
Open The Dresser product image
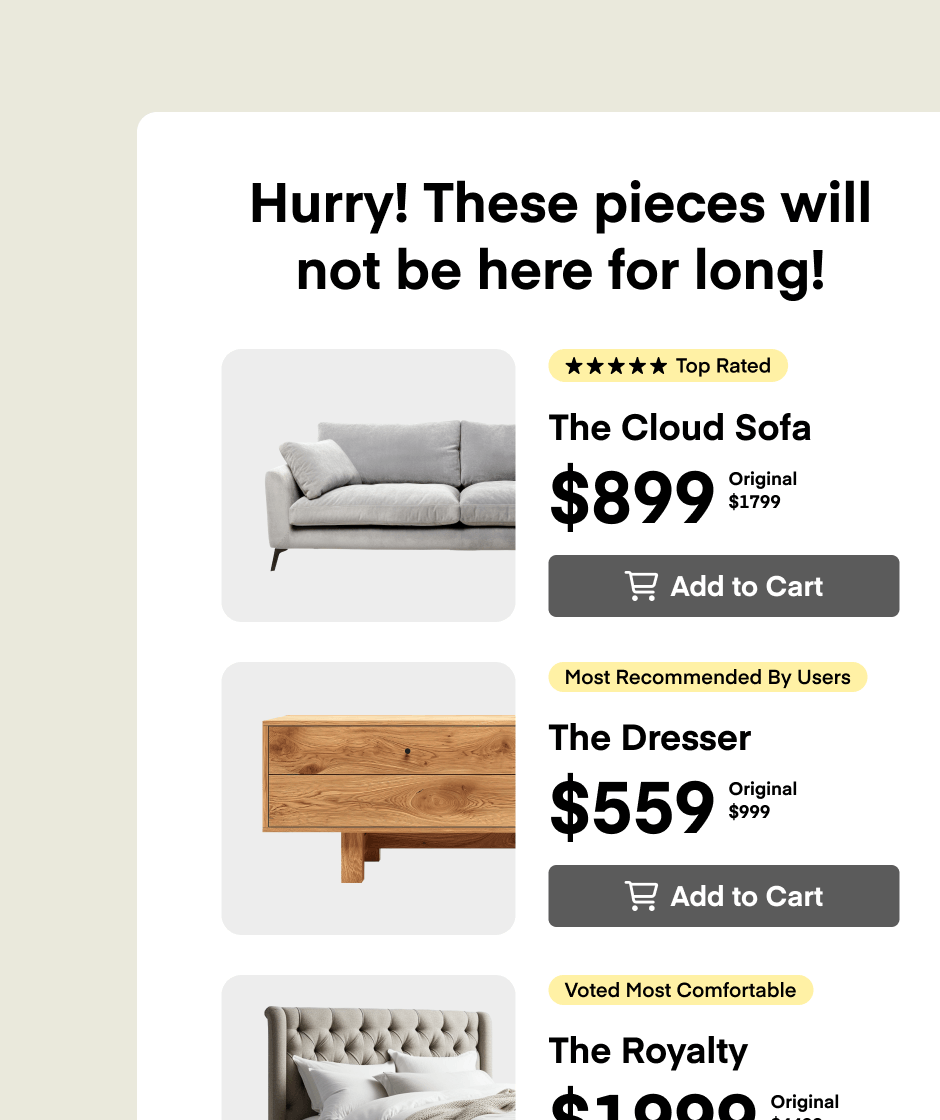coord(368,798)
